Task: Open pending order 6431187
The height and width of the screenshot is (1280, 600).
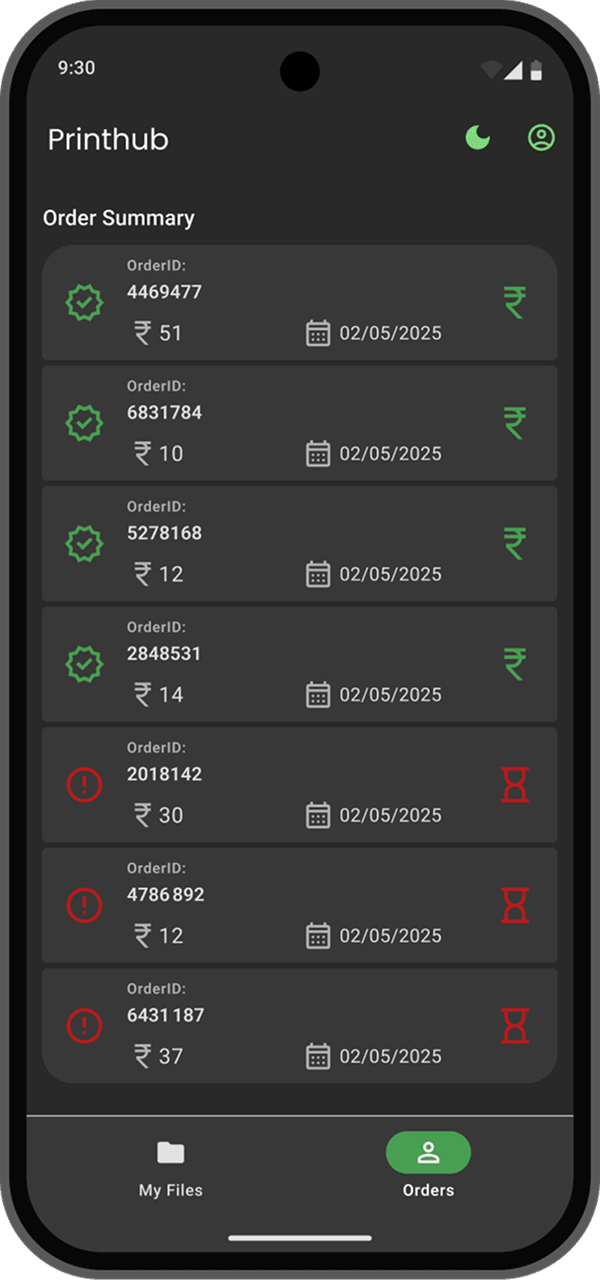Action: pos(299,1026)
